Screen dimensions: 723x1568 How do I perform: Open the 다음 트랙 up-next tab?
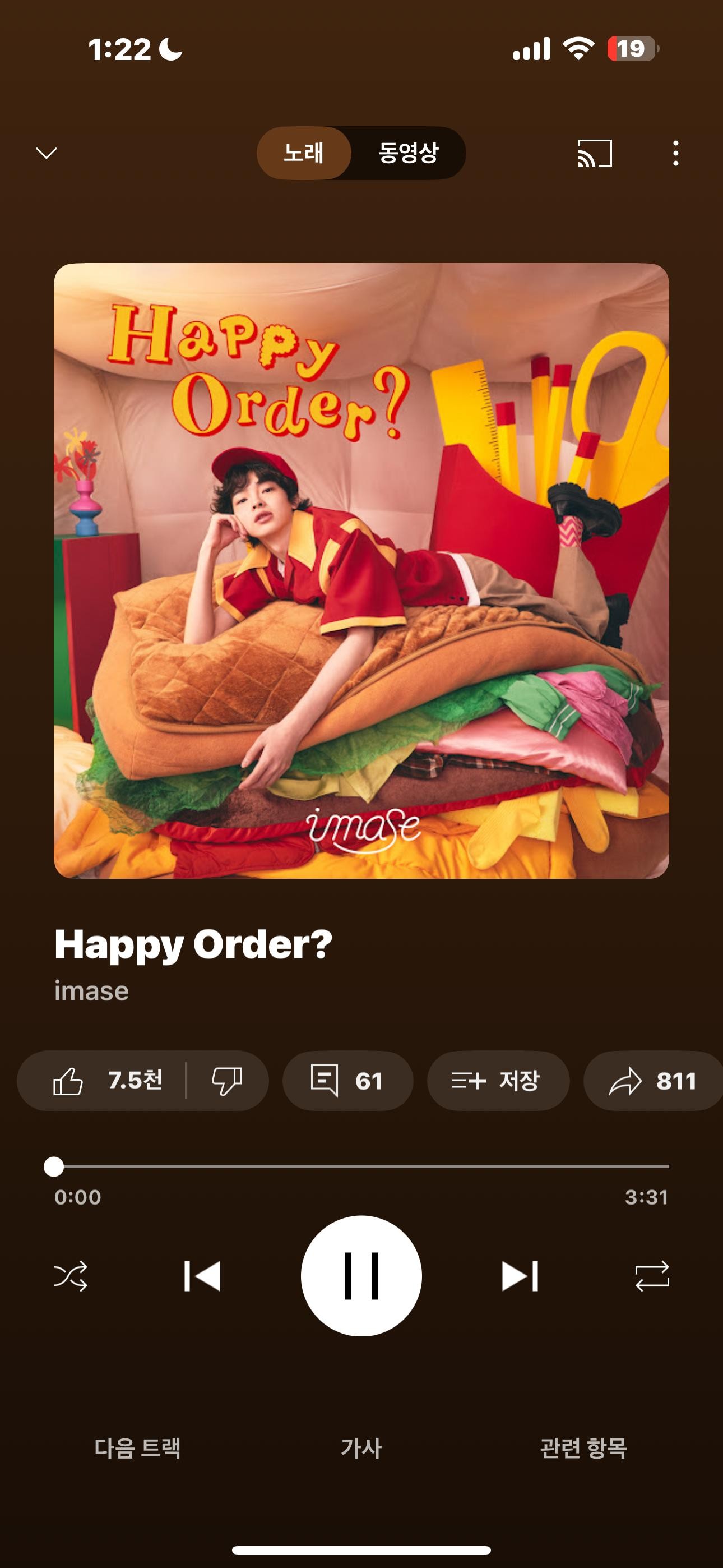[x=137, y=1448]
